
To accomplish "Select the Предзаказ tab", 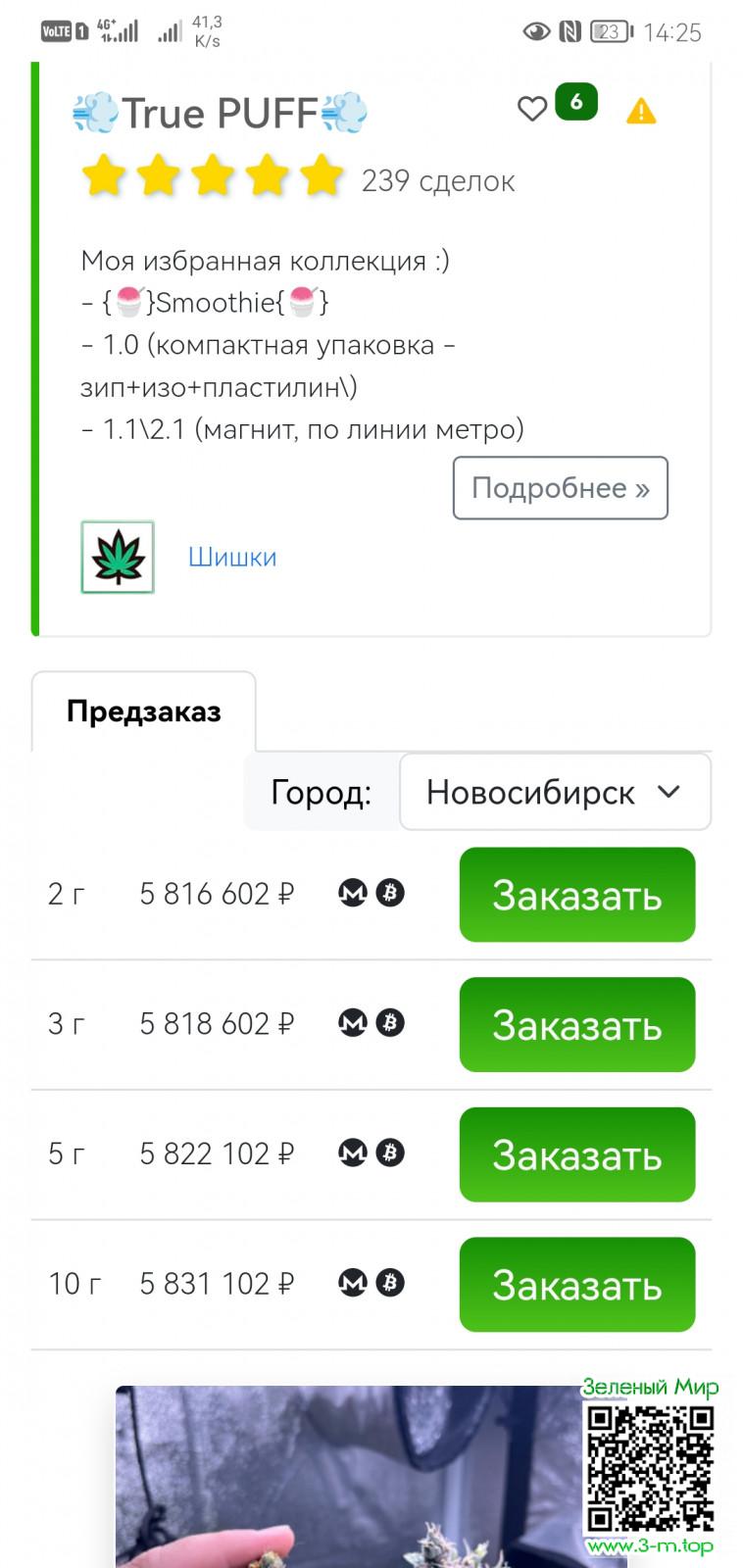I will [144, 711].
